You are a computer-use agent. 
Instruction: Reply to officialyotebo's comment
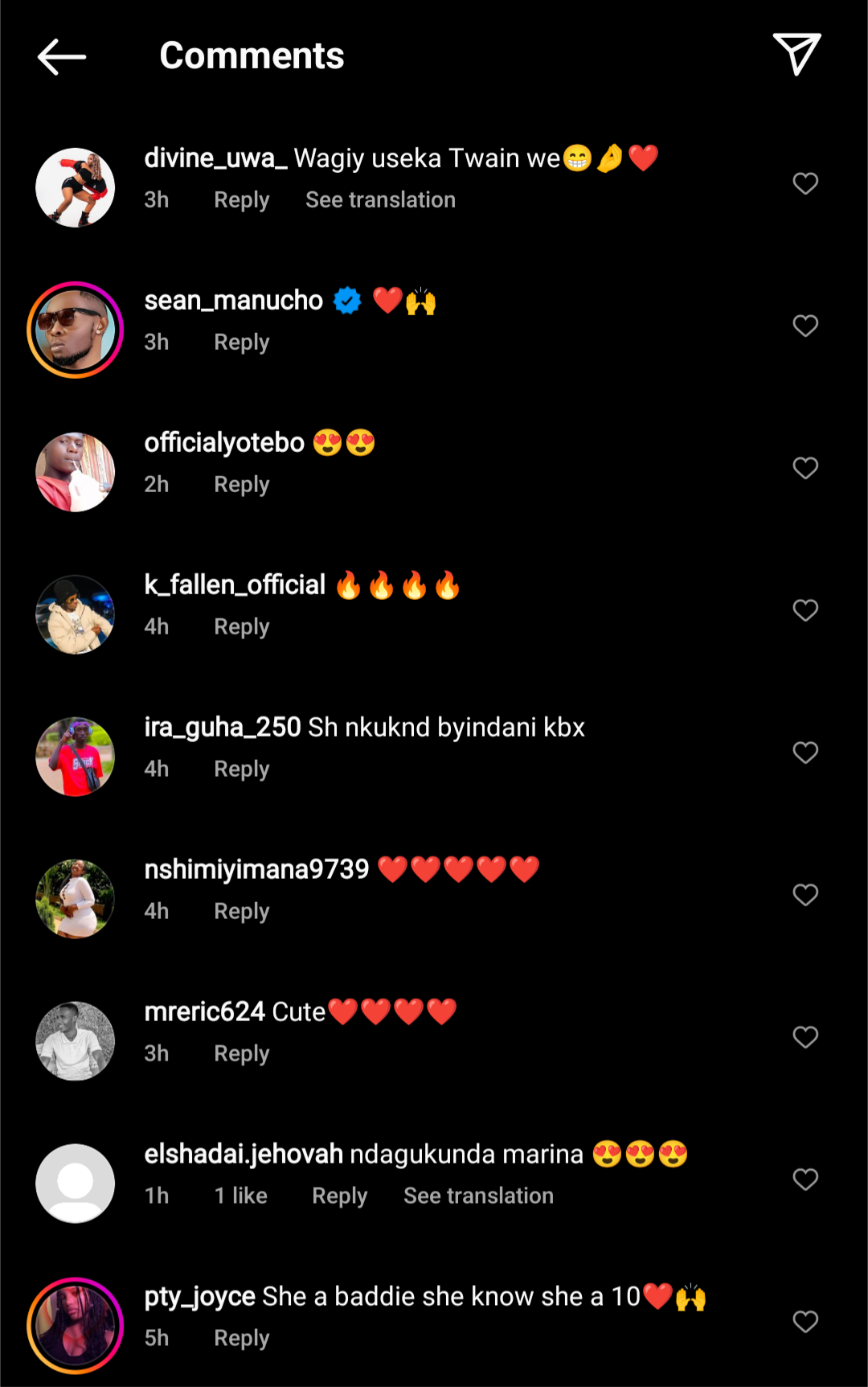241,485
